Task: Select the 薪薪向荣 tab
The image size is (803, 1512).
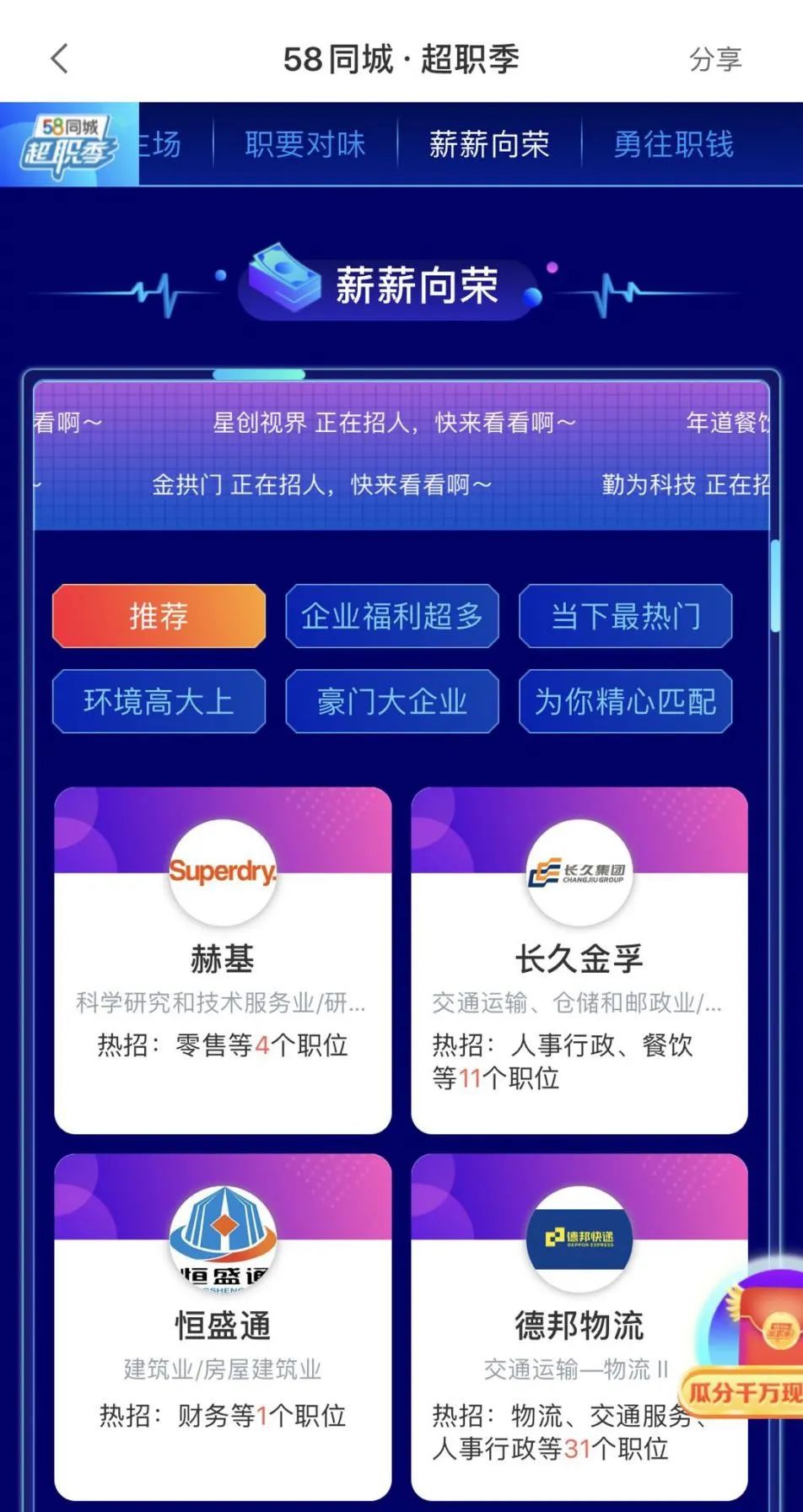Action: [x=488, y=144]
